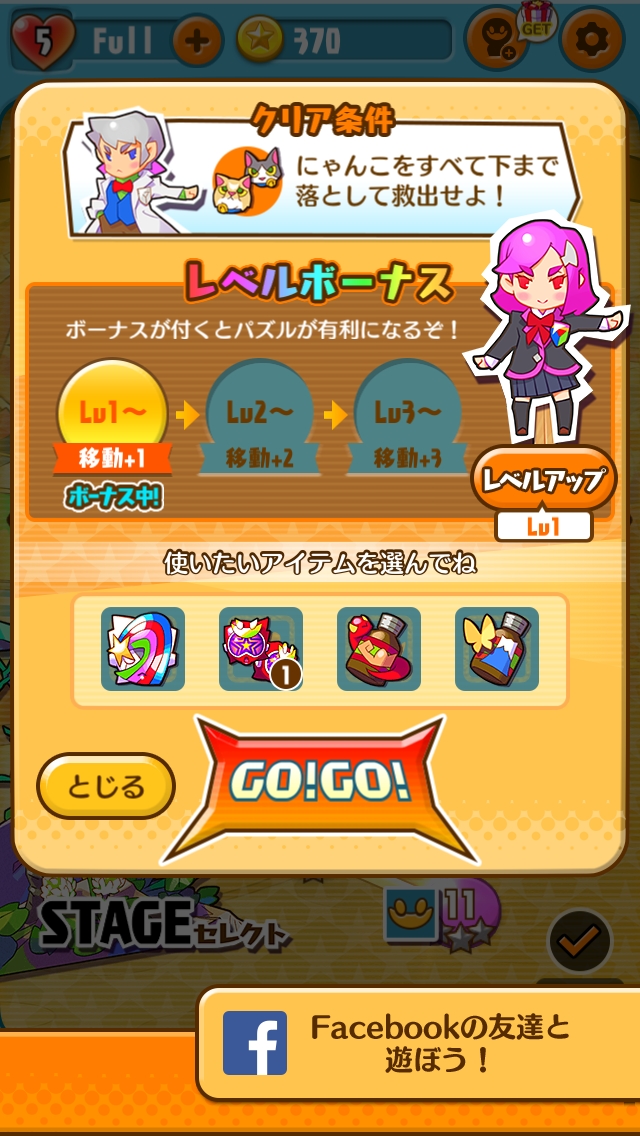
Task: Select the purple star item with count 1
Action: click(261, 649)
